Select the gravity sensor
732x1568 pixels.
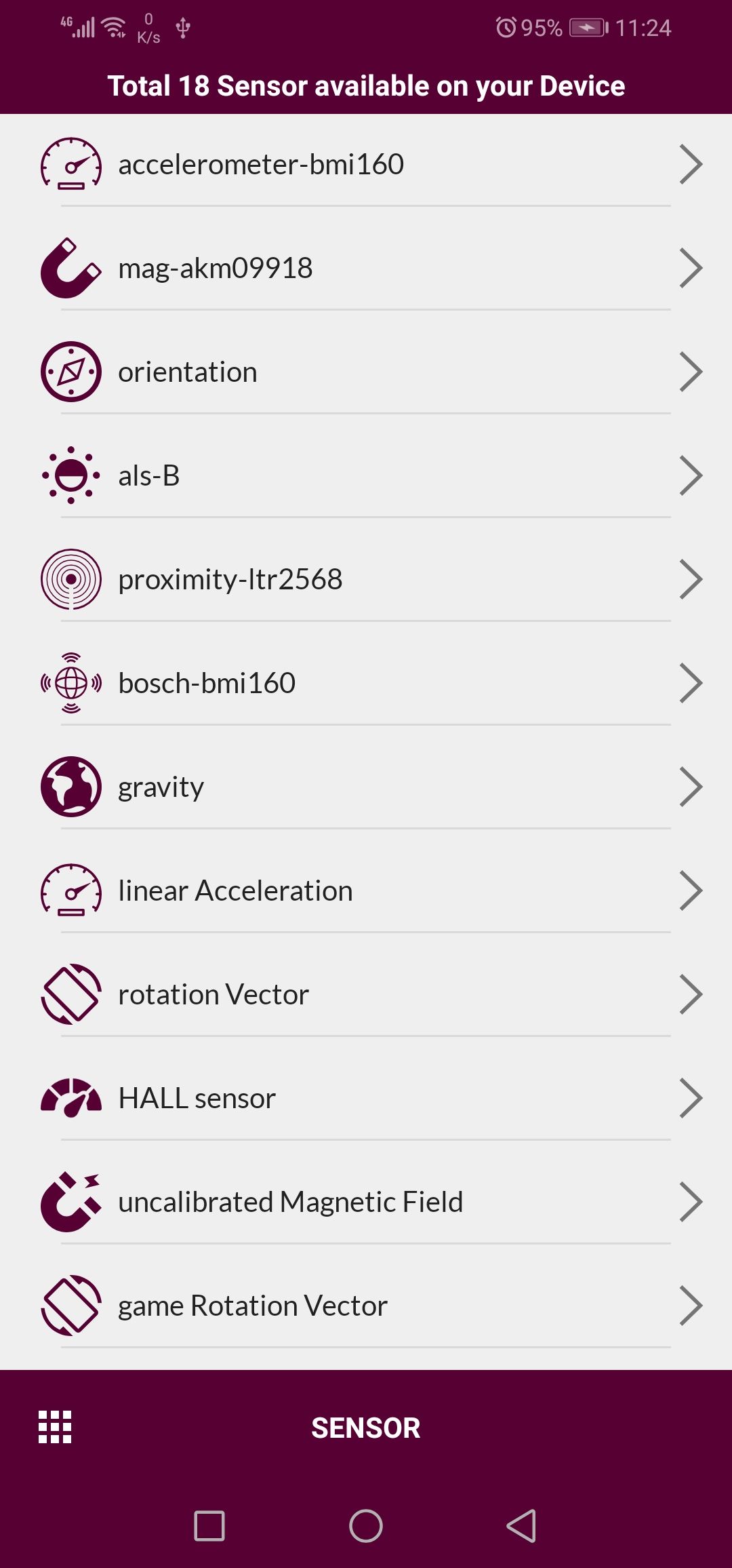pyautogui.click(x=366, y=787)
